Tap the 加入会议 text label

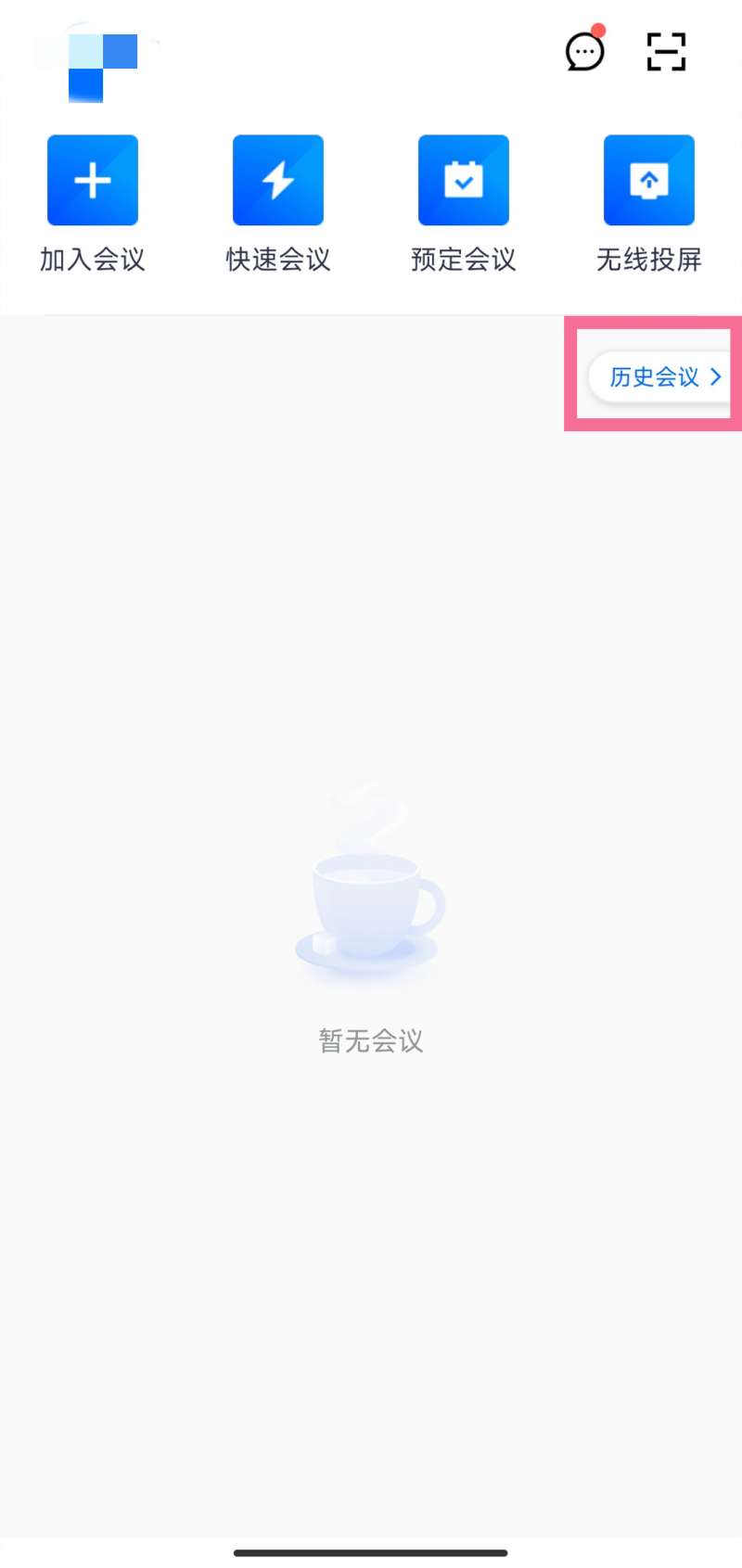93,260
